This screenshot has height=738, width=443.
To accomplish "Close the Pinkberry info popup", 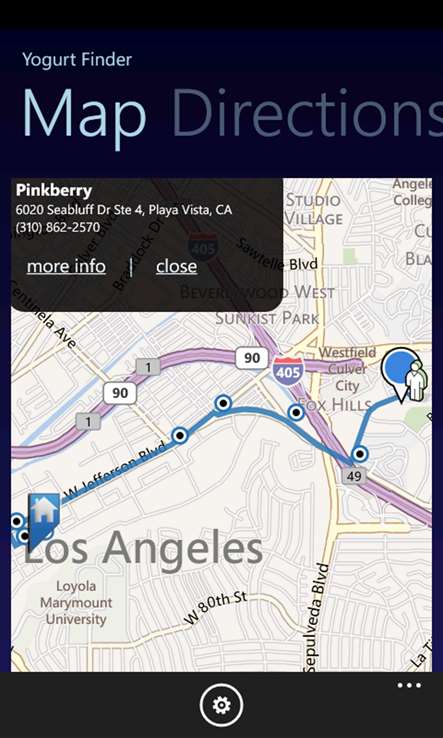I will 177,266.
